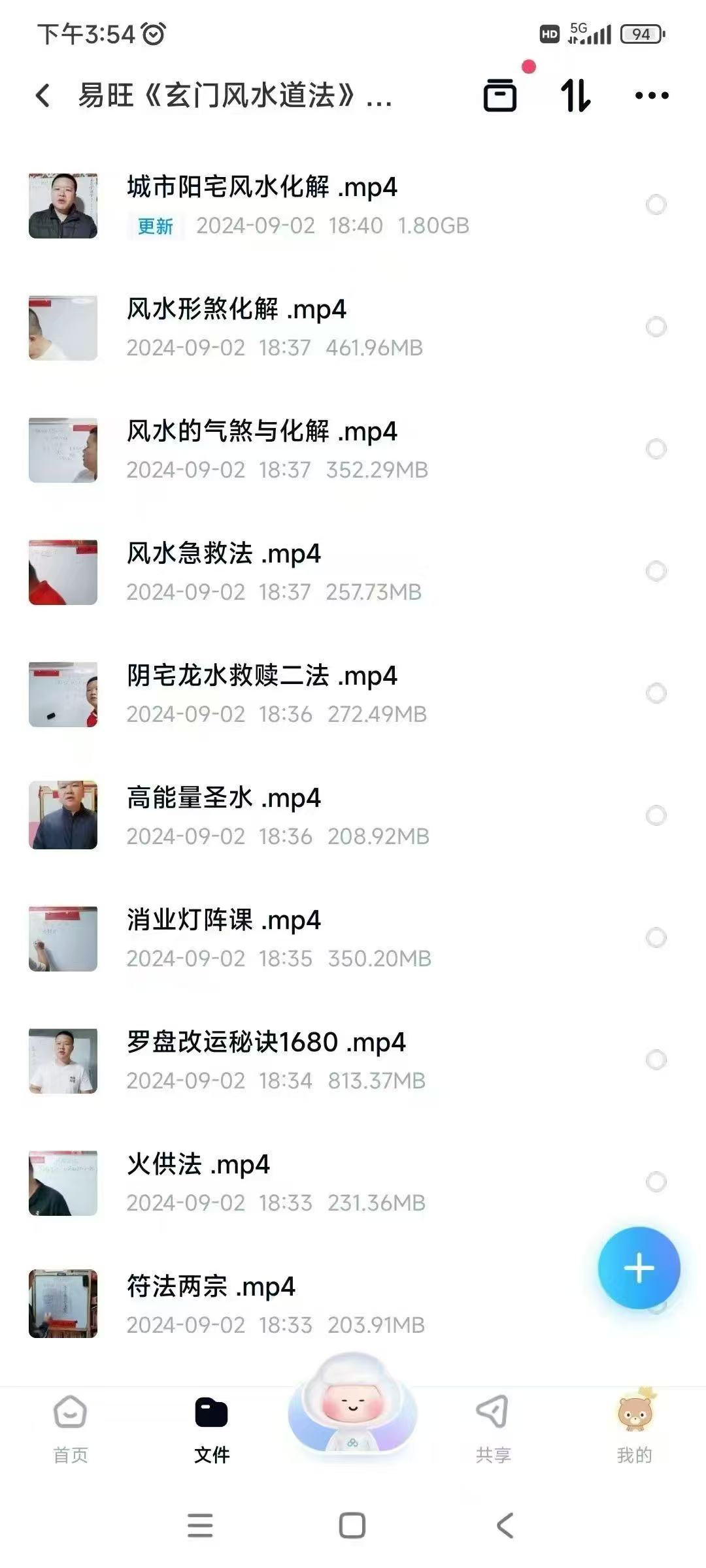The image size is (706, 1568).
Task: Go back from the 易旺 folder
Action: click(x=43, y=95)
